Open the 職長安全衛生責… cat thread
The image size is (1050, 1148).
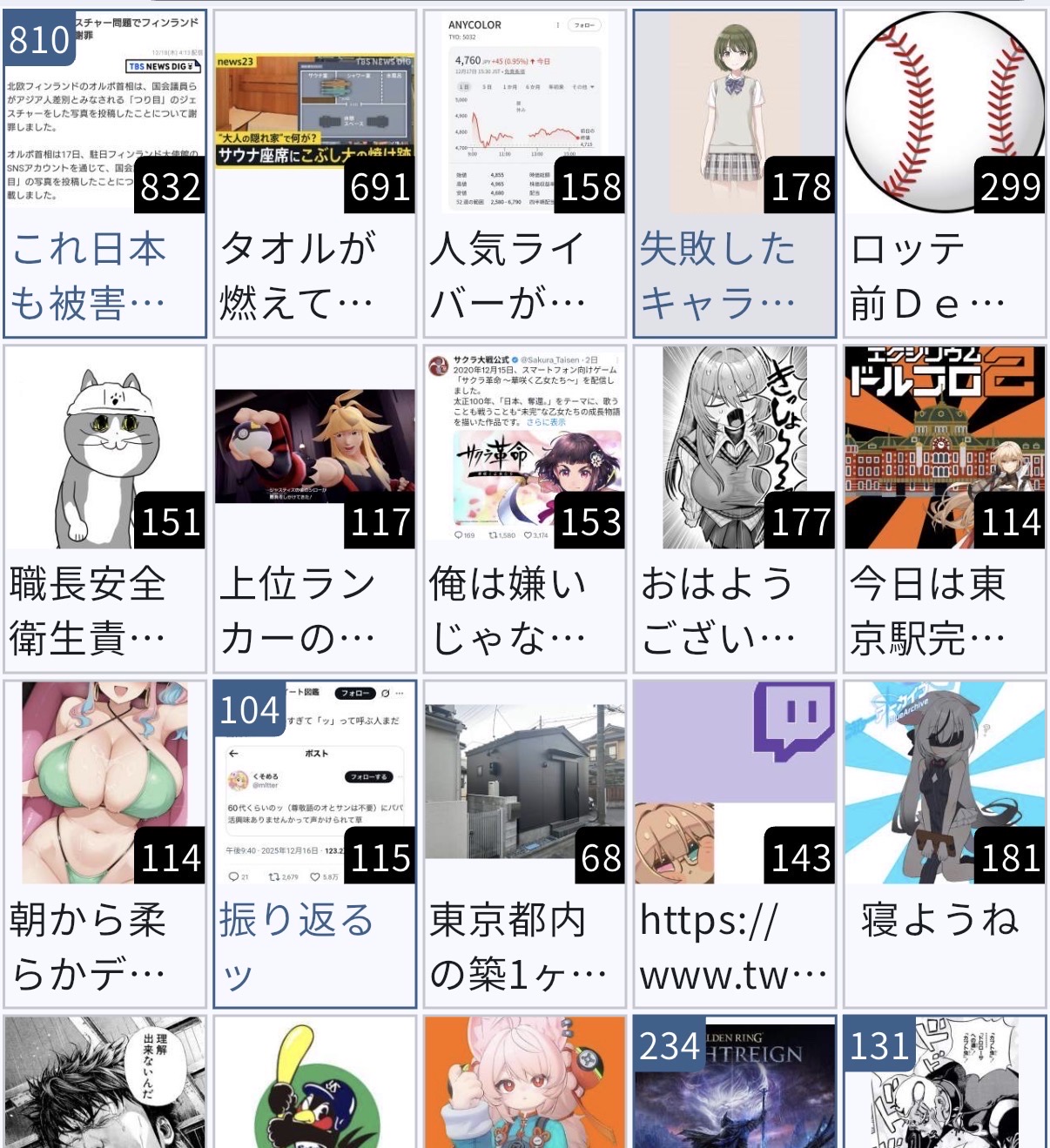point(104,509)
